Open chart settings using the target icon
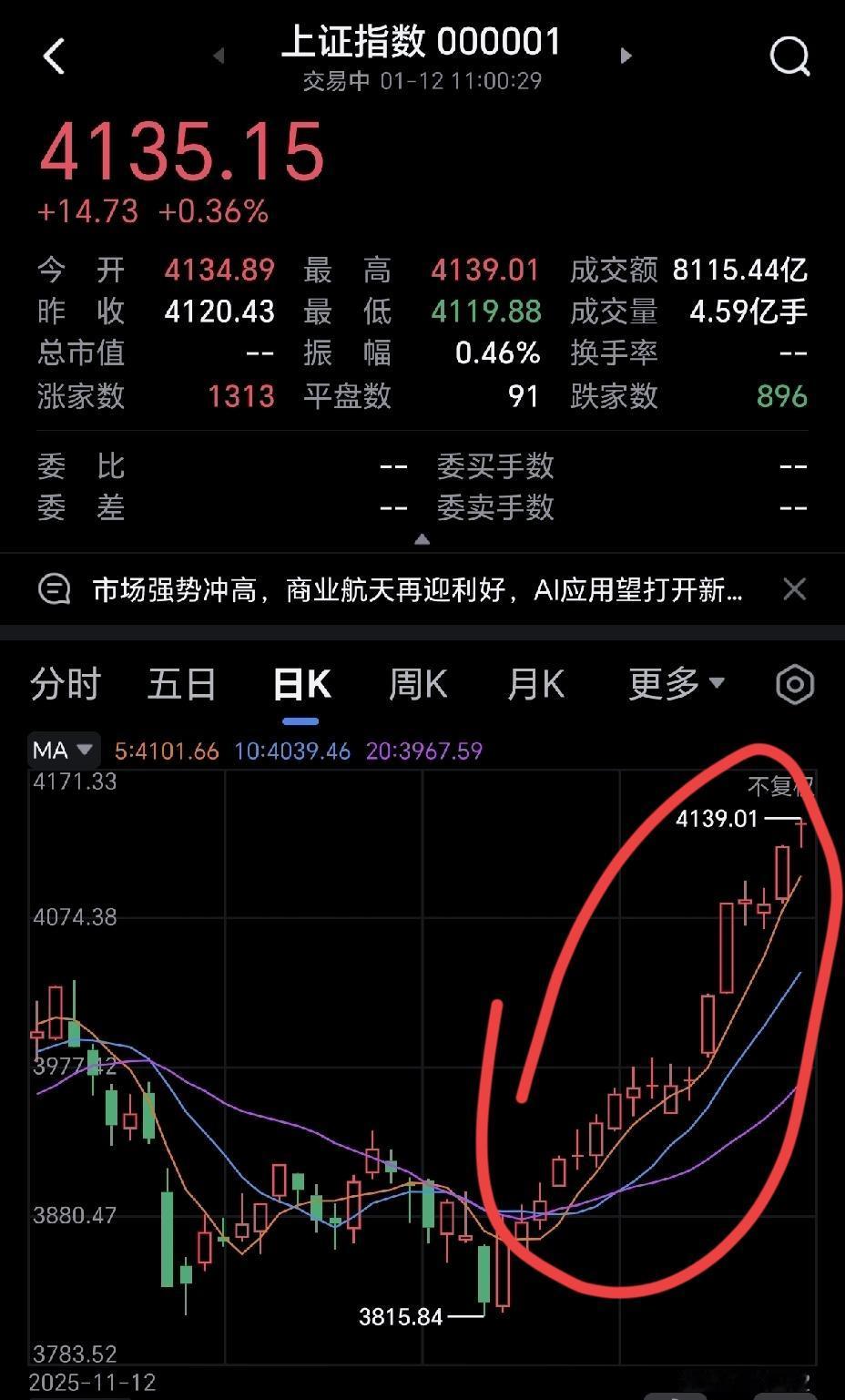Screen dimensions: 845x1400 pos(793,684)
